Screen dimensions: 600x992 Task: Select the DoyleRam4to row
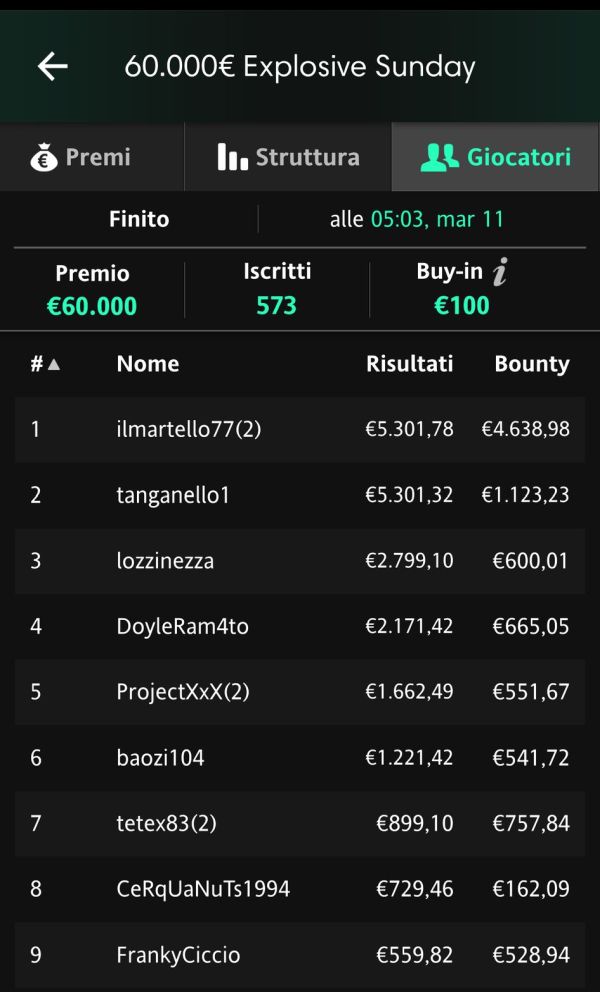(300, 627)
